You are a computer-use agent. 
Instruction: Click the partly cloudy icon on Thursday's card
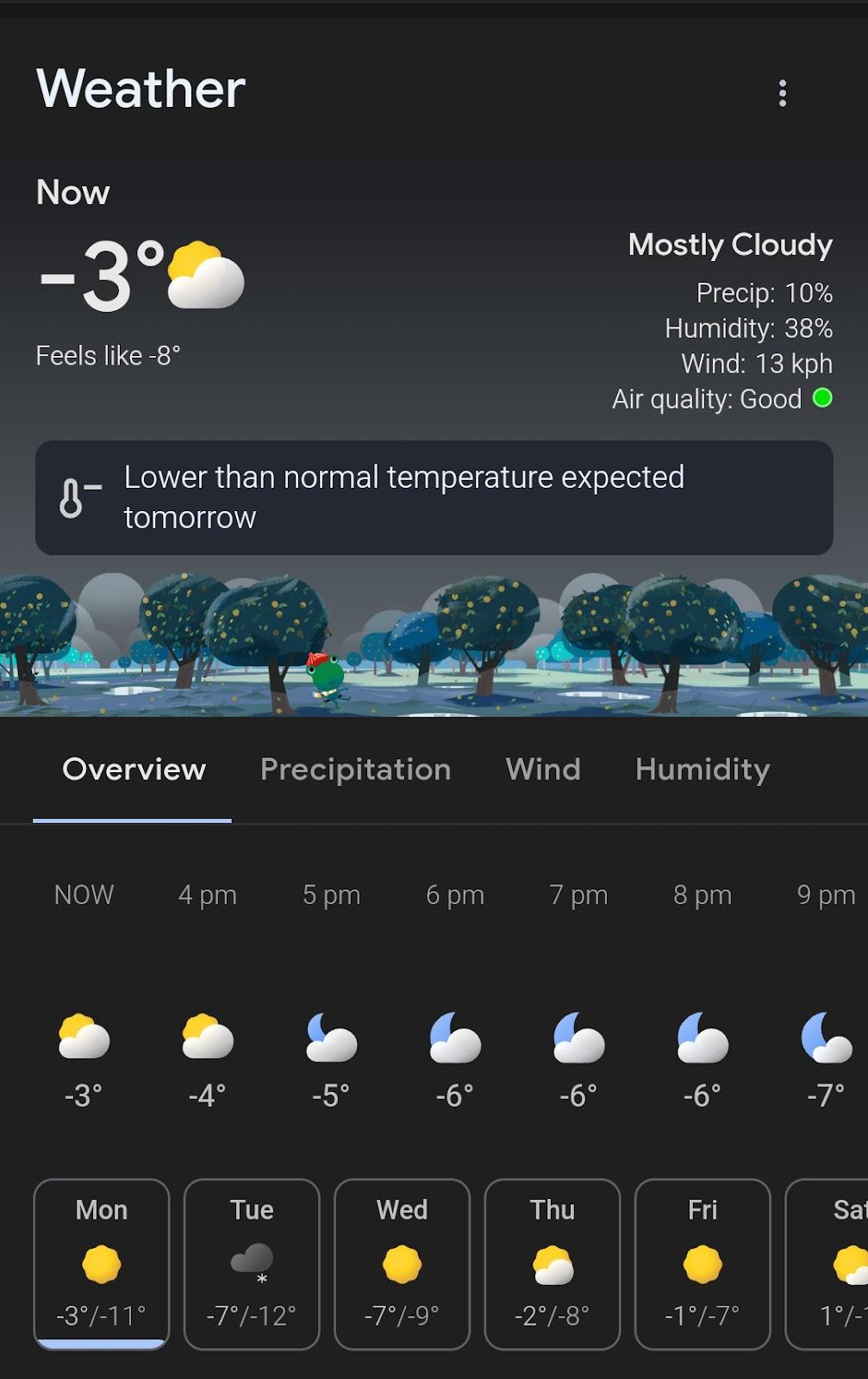(552, 1265)
